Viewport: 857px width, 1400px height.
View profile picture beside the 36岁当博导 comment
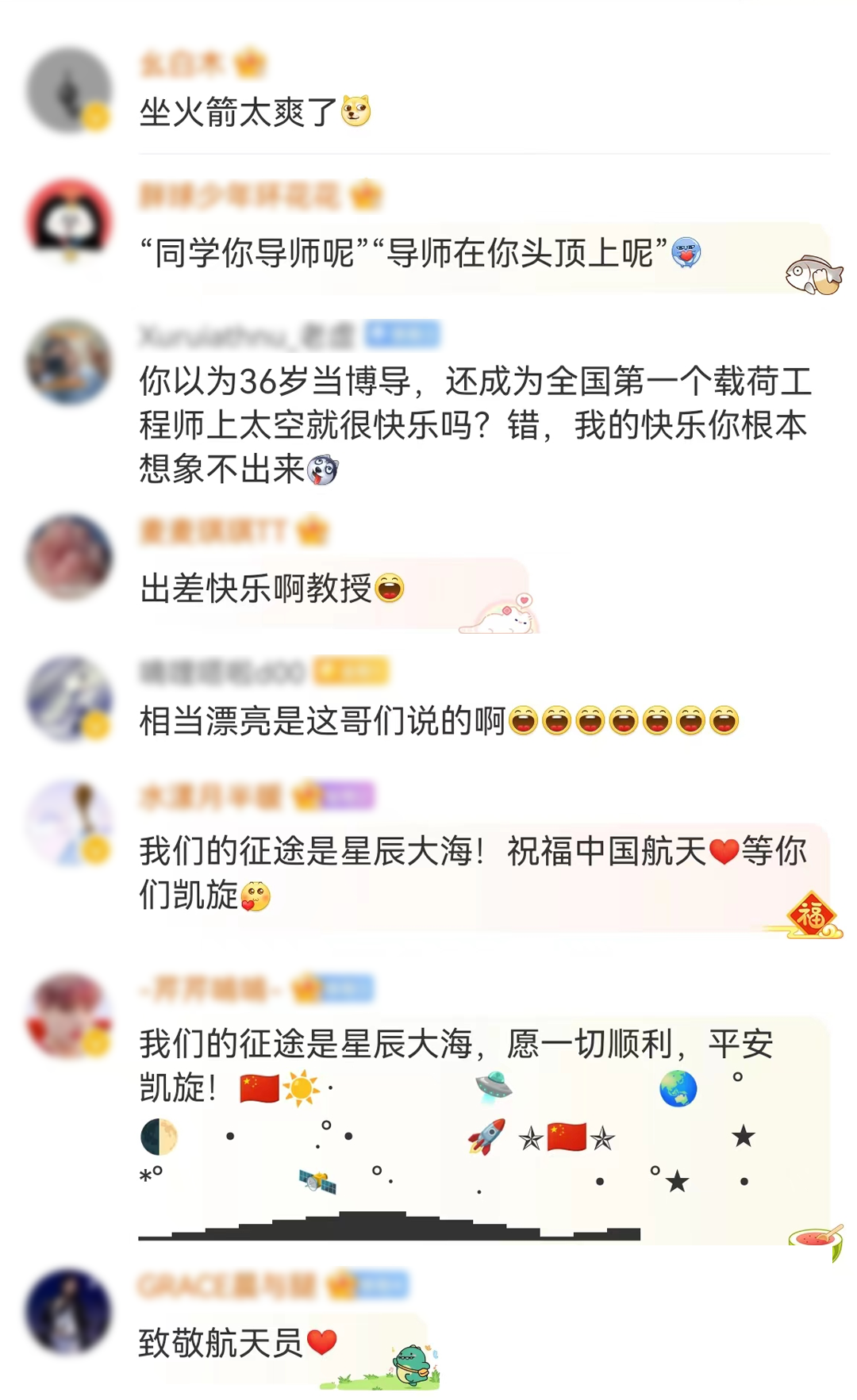(x=69, y=361)
